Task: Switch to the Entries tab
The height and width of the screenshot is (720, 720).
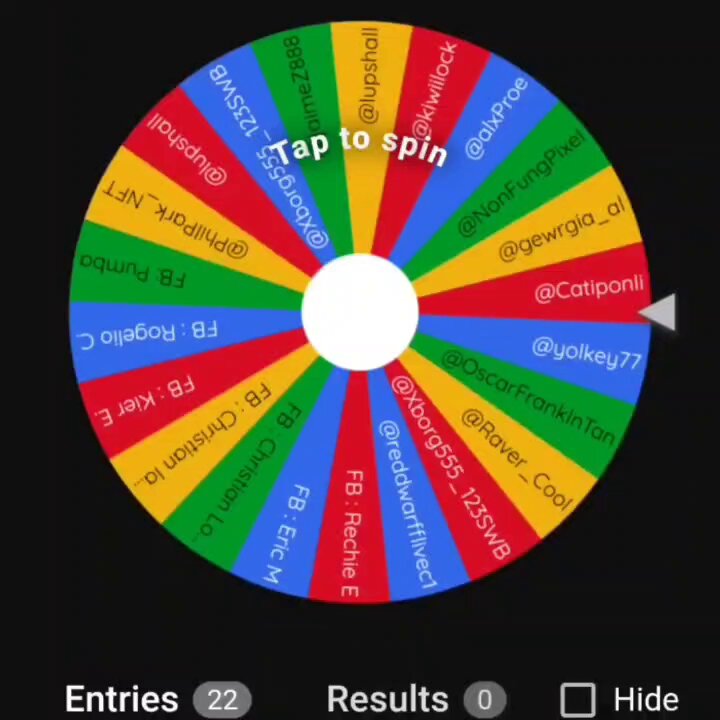Action: 158,699
